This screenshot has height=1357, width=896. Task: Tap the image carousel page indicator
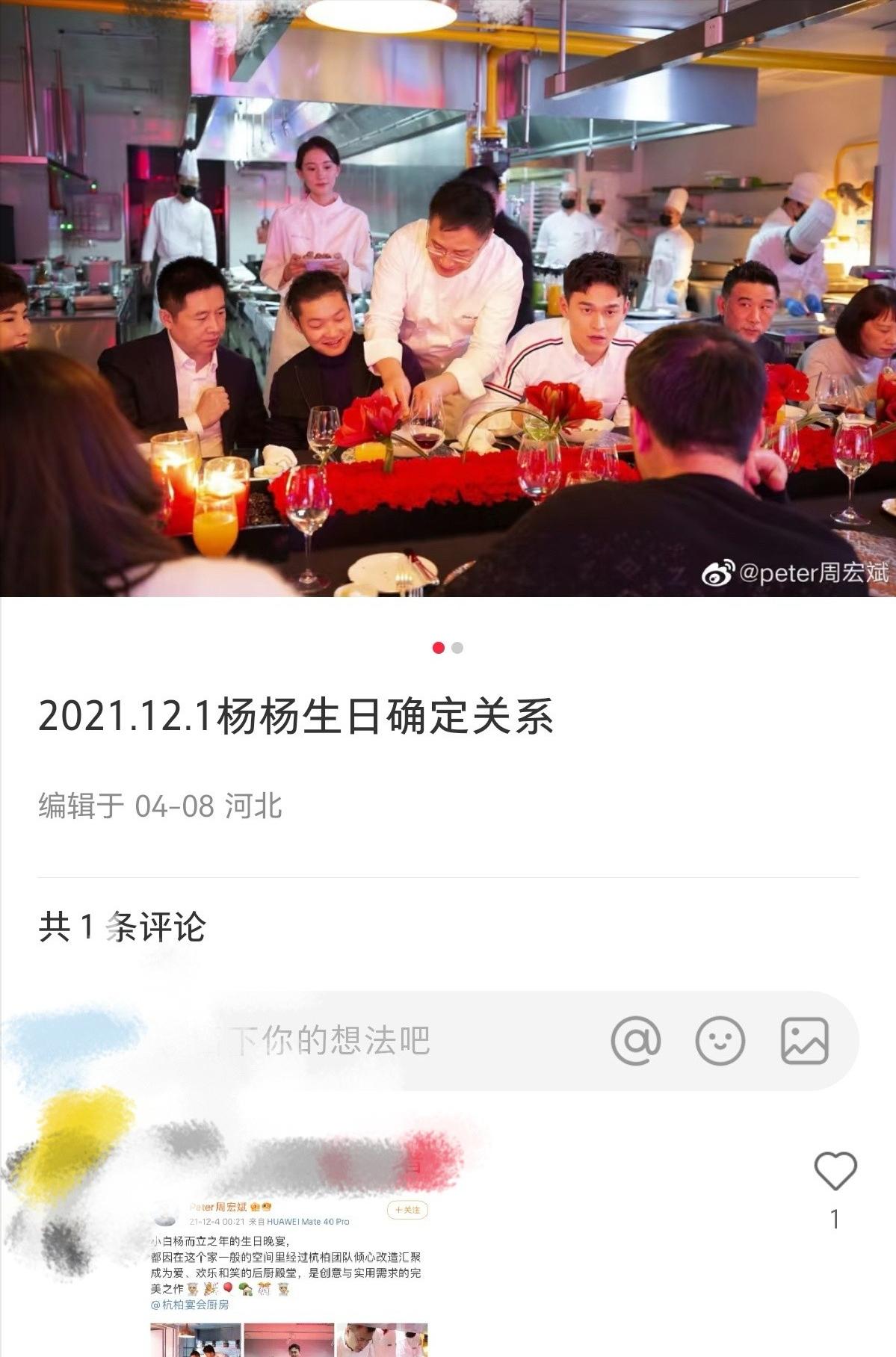[448, 648]
